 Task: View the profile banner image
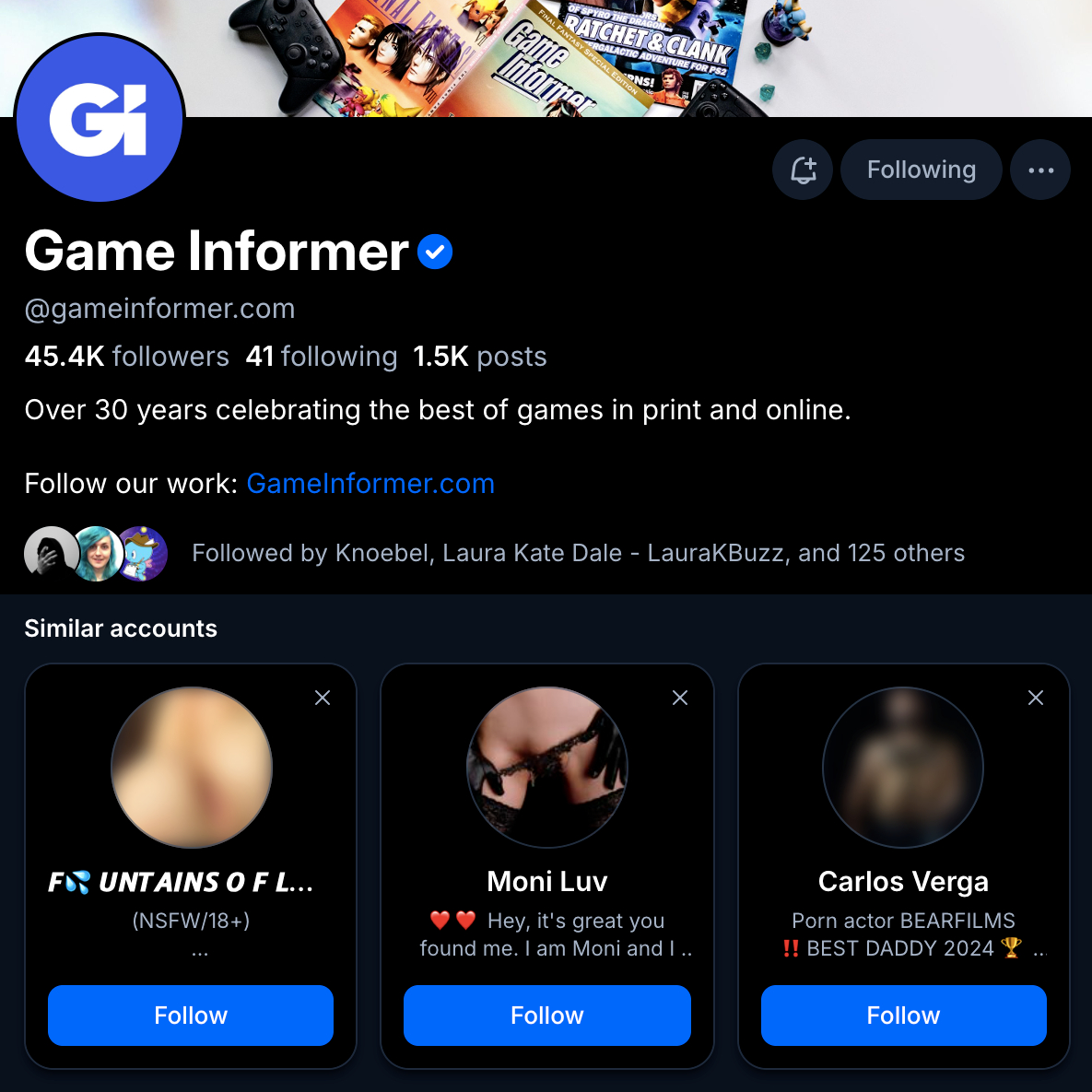coord(645,55)
